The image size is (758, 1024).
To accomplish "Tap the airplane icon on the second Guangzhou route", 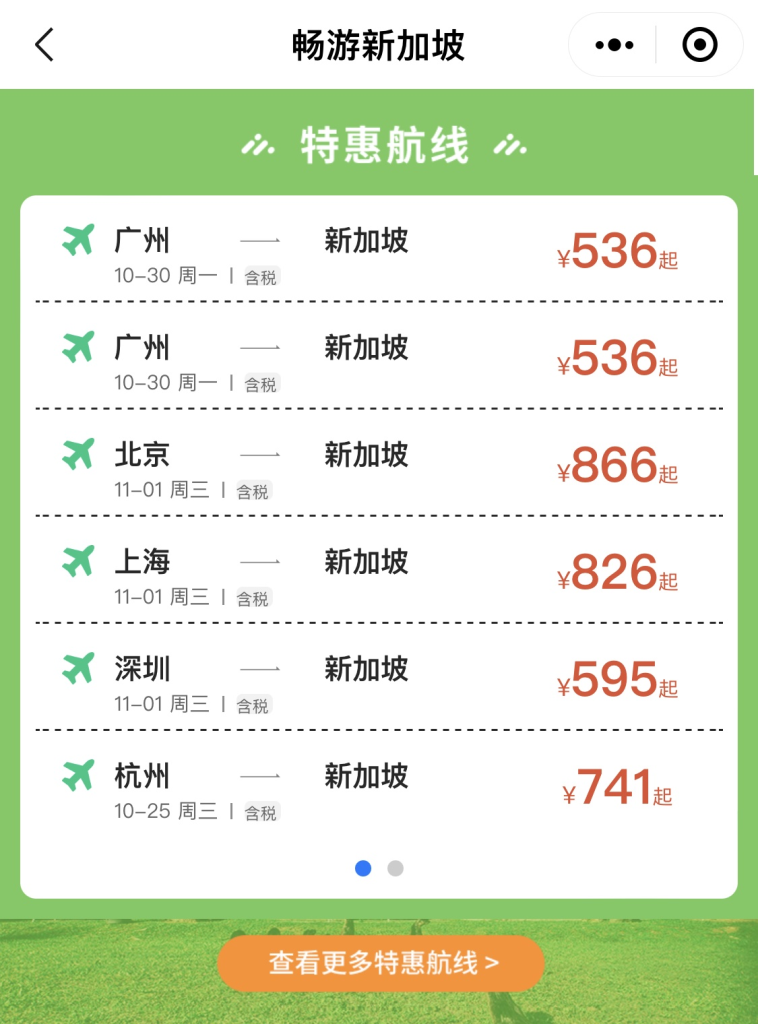I will click(77, 347).
